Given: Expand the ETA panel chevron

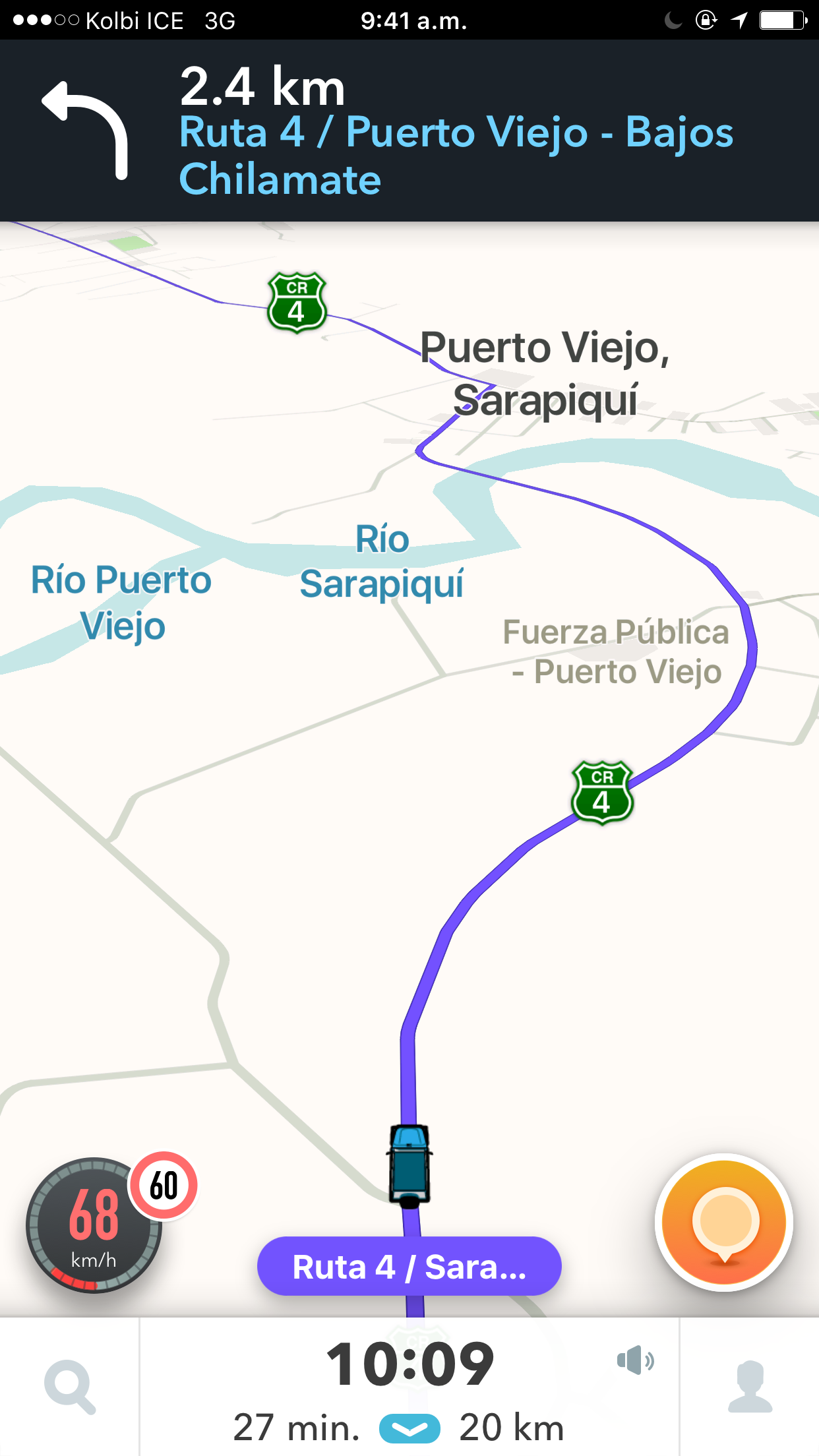Looking at the screenshot, I should (x=409, y=1428).
